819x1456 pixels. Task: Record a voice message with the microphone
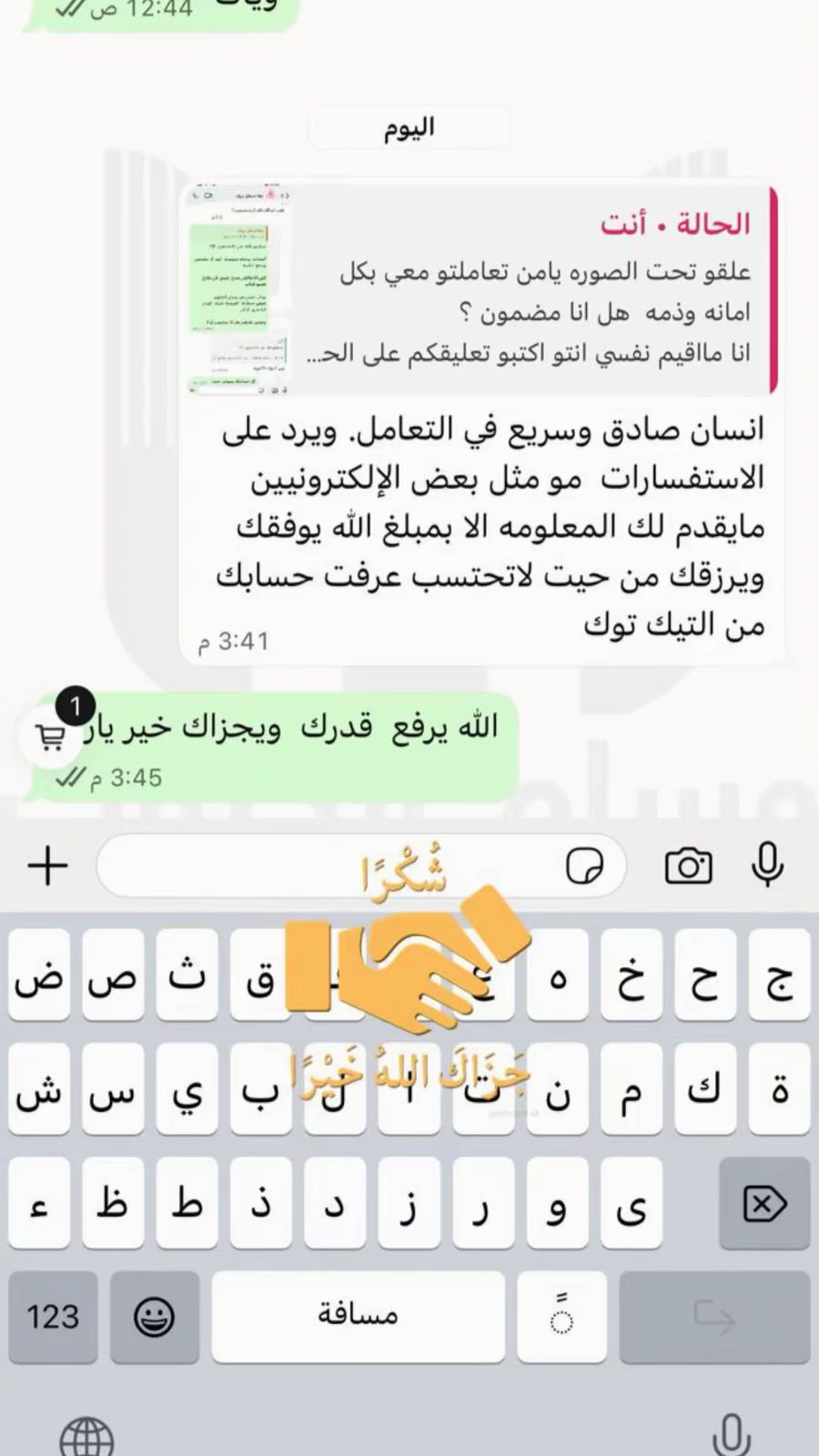(767, 865)
